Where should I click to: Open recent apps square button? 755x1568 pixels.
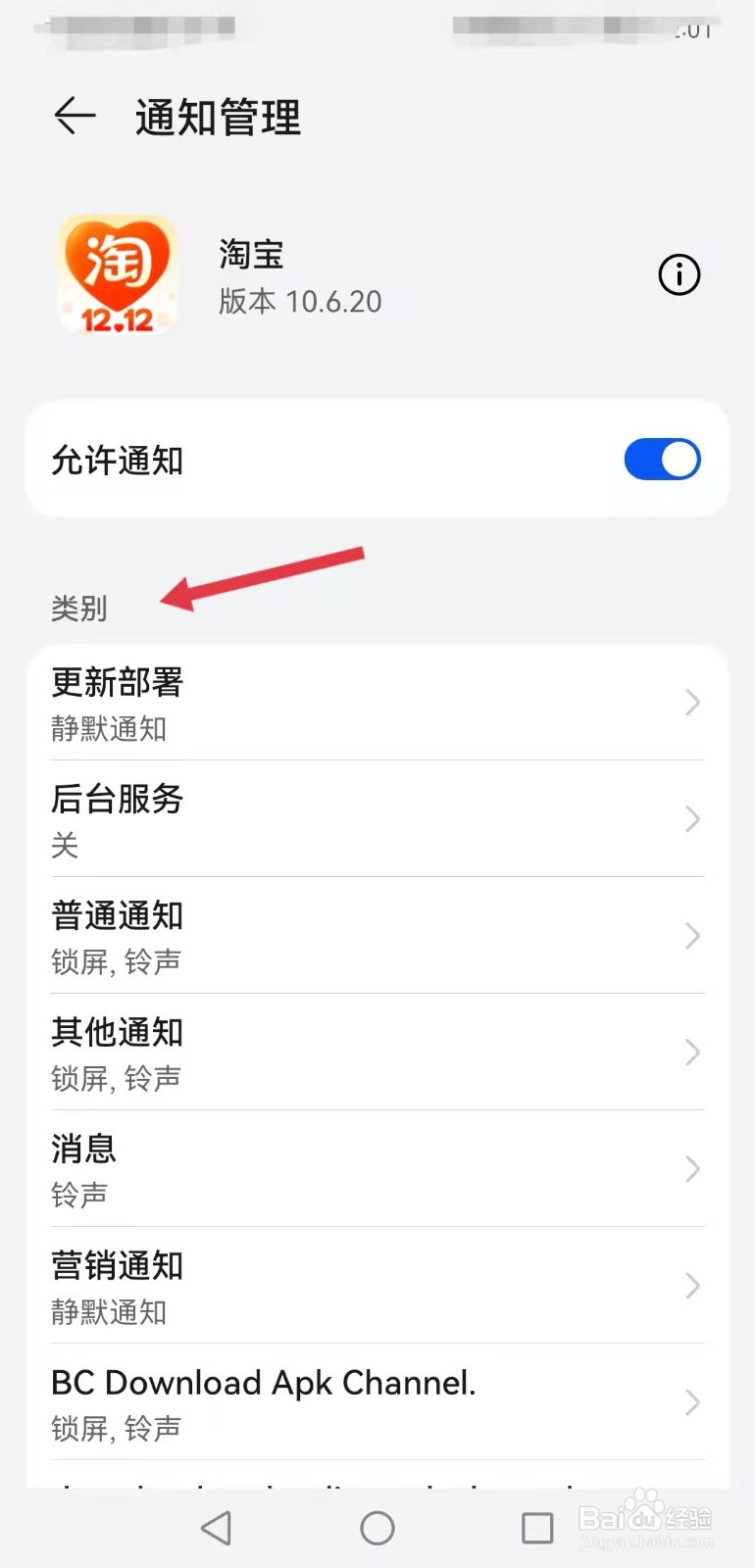[534, 1527]
